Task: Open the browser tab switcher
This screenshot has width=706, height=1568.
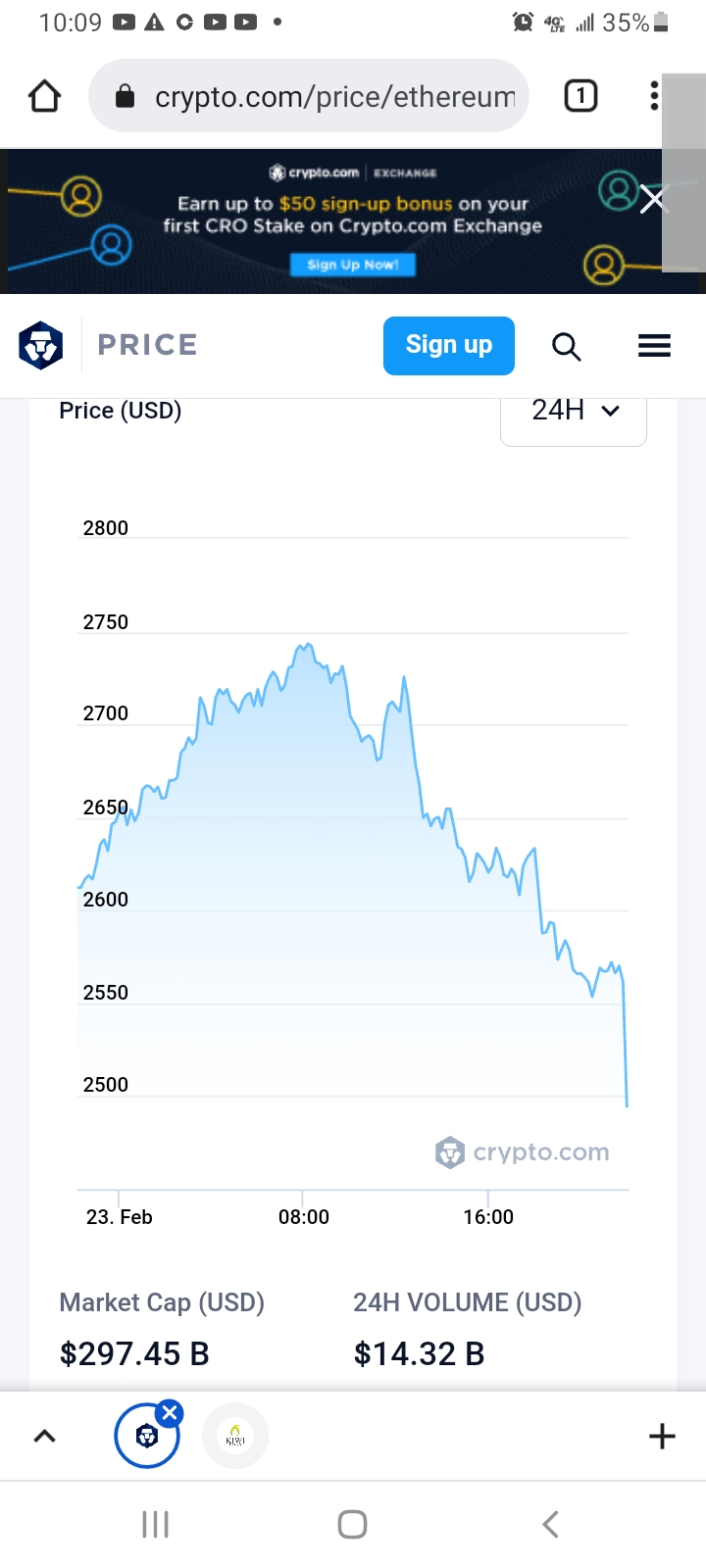Action: click(x=580, y=96)
